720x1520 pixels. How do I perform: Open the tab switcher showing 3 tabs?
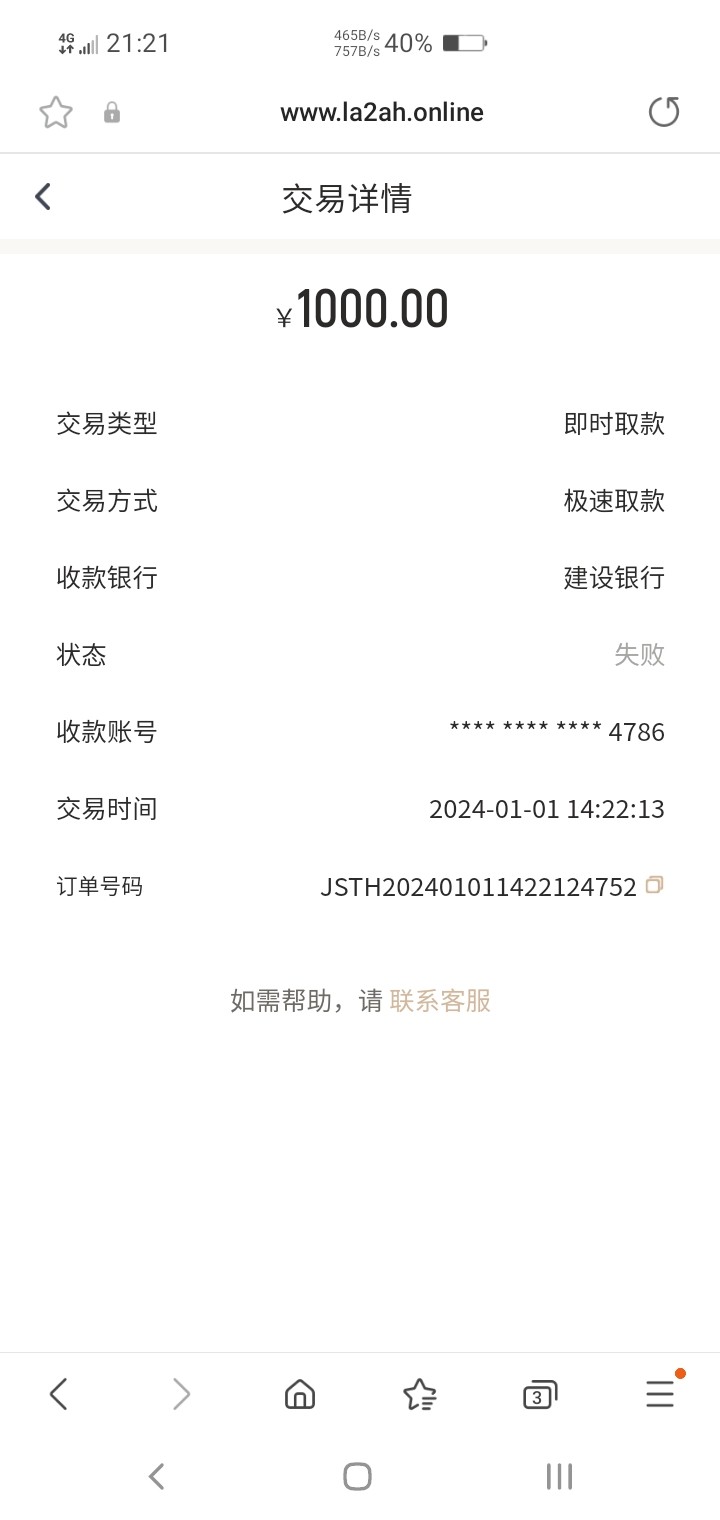pyautogui.click(x=539, y=1394)
